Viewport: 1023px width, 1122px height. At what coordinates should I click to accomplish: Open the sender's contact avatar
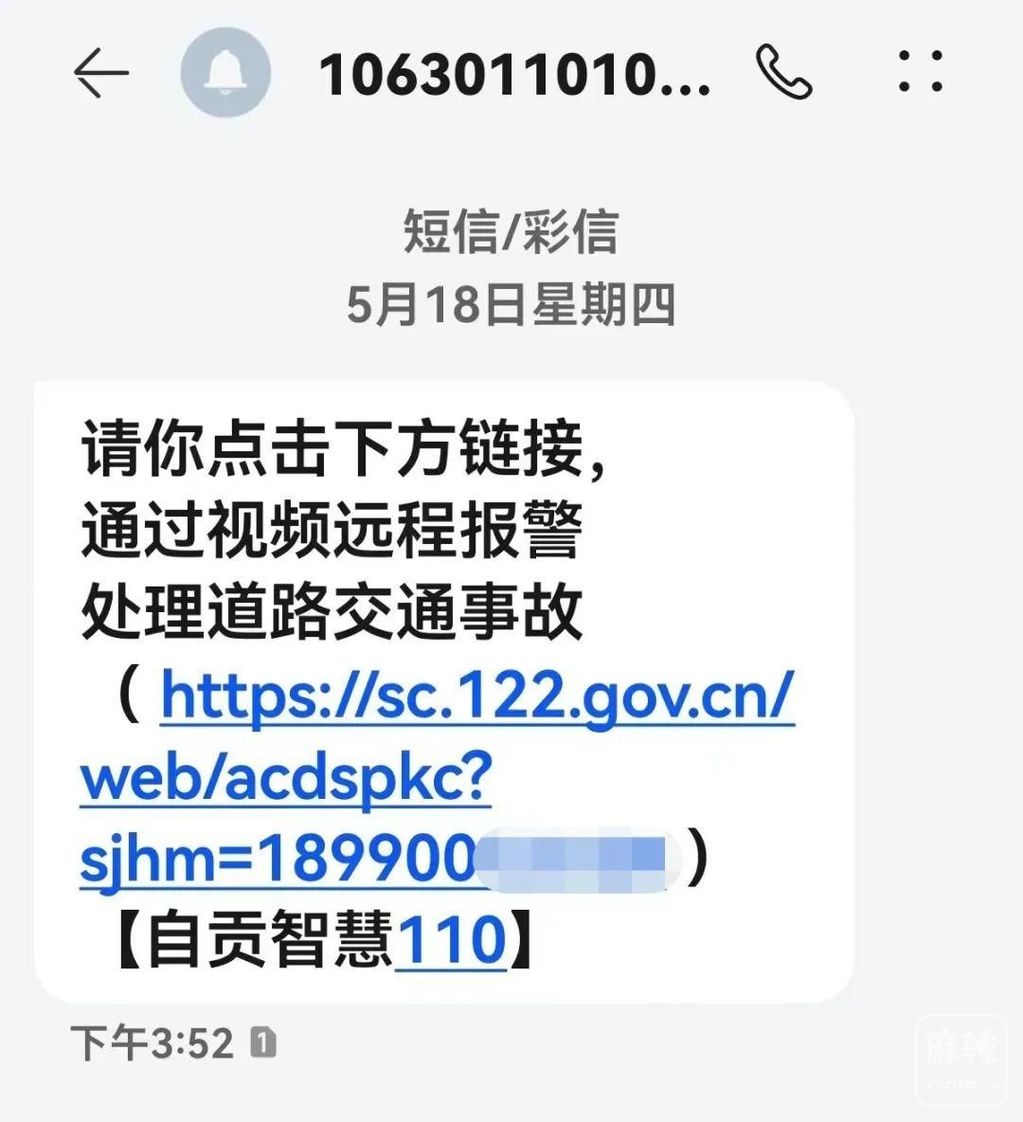(x=226, y=73)
